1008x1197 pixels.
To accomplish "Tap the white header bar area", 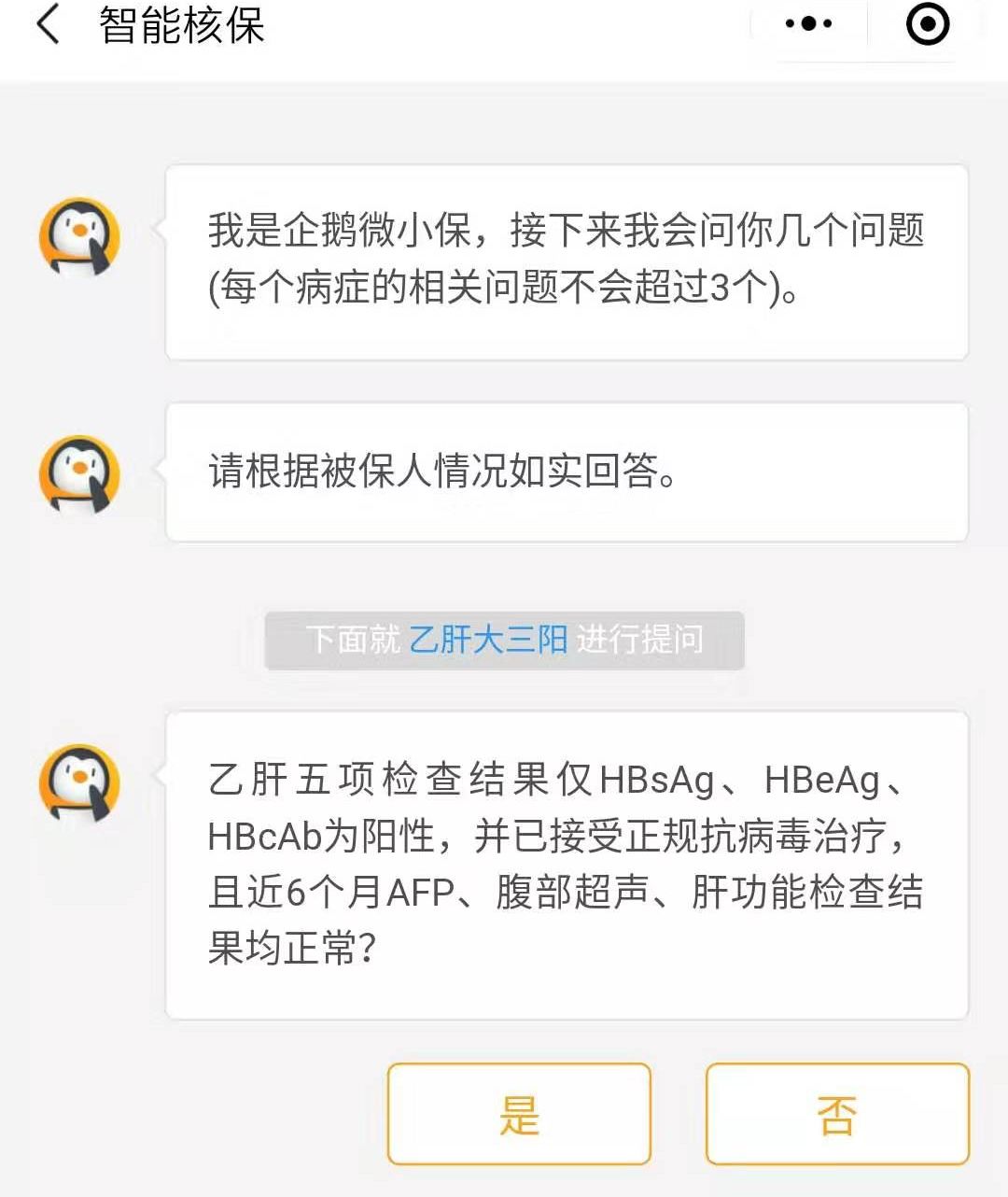I will coord(504,28).
